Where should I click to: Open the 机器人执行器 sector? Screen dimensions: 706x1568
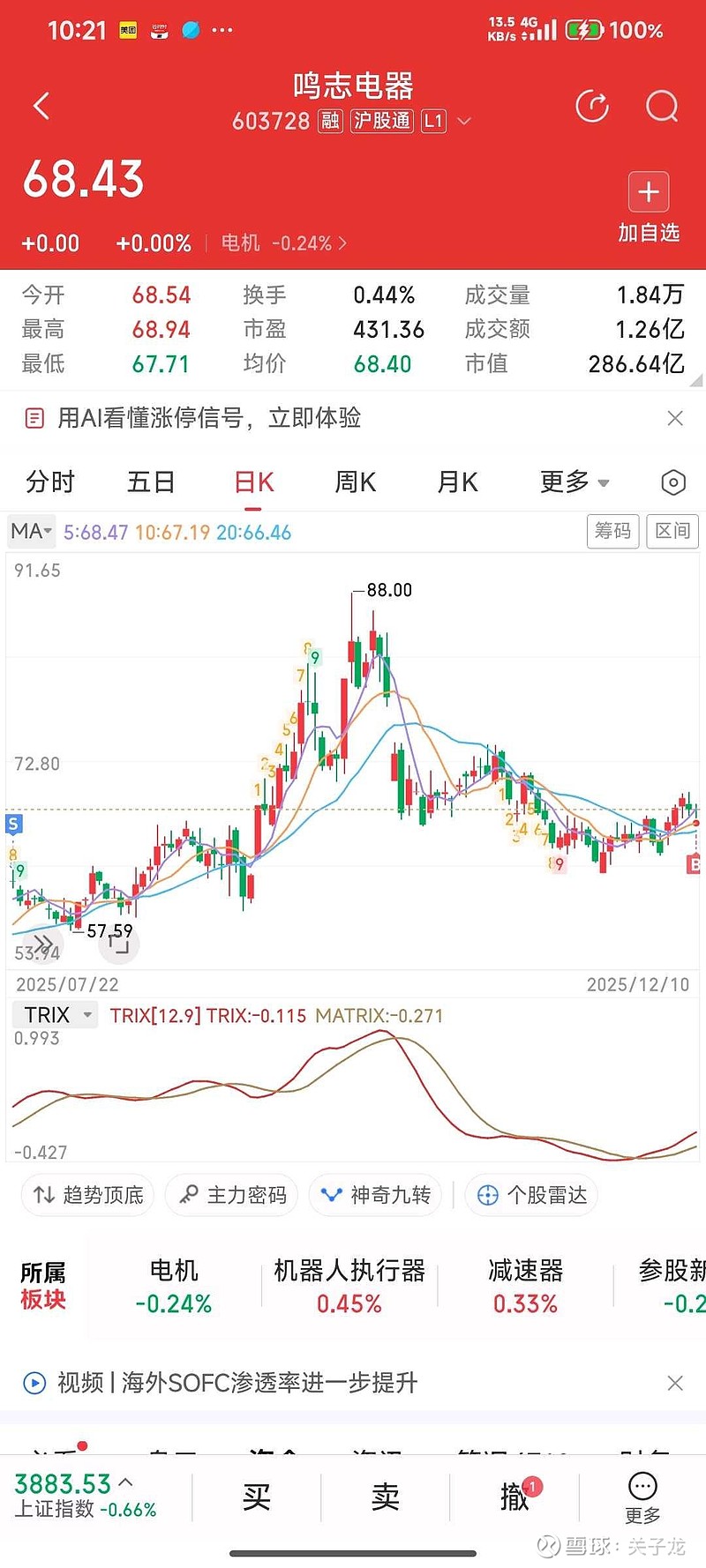click(x=349, y=1286)
